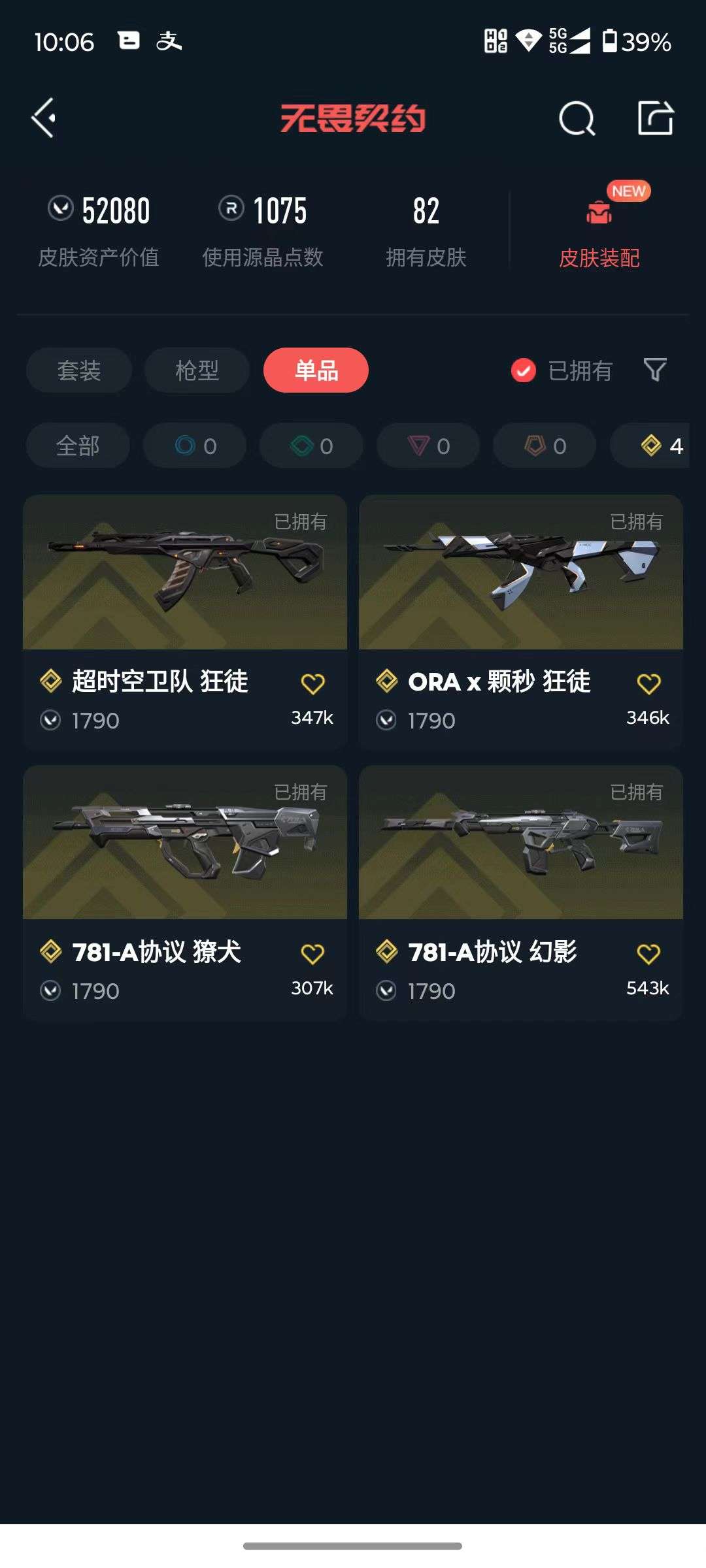This screenshot has width=706, height=1568.
Task: Favorite 超时空卫队 狂徒 with the heart icon
Action: click(x=314, y=683)
